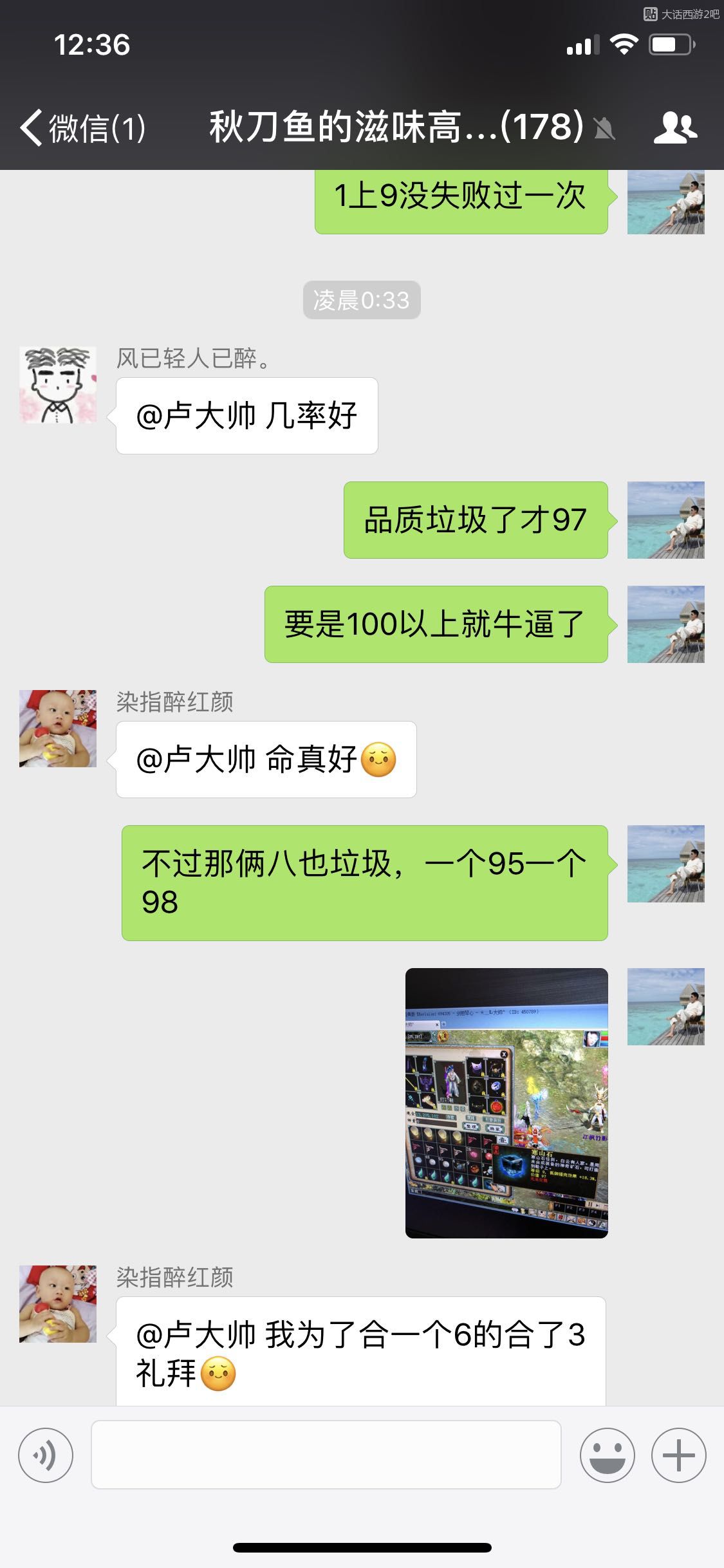Image resolution: width=724 pixels, height=1568 pixels.
Task: Open the plus attachment menu
Action: click(x=678, y=1455)
